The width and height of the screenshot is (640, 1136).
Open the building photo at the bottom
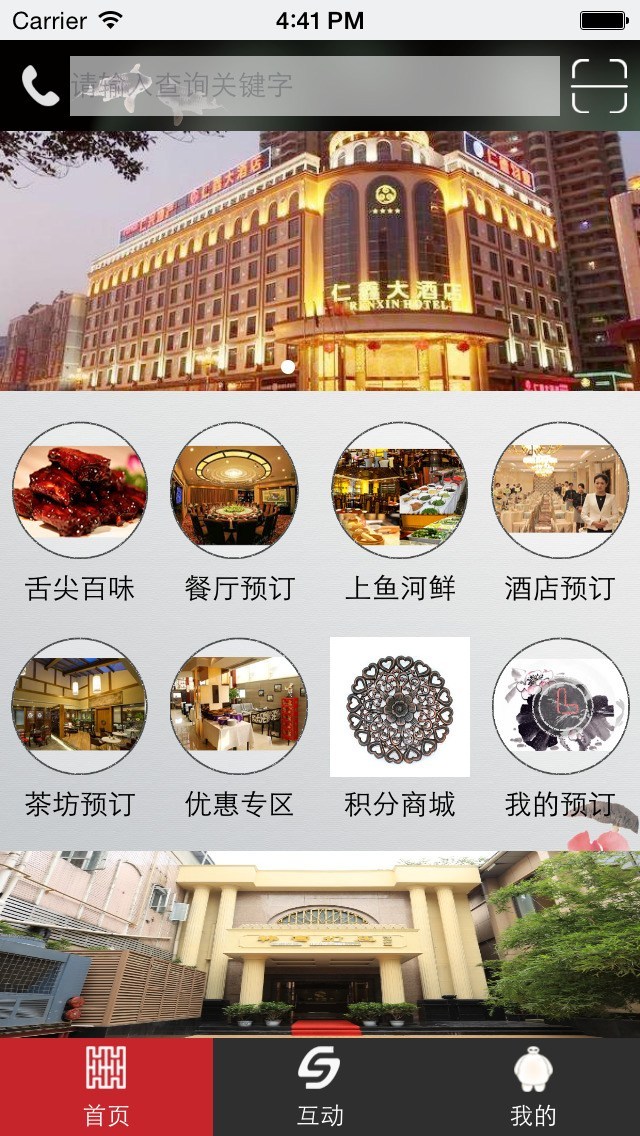pyautogui.click(x=320, y=943)
